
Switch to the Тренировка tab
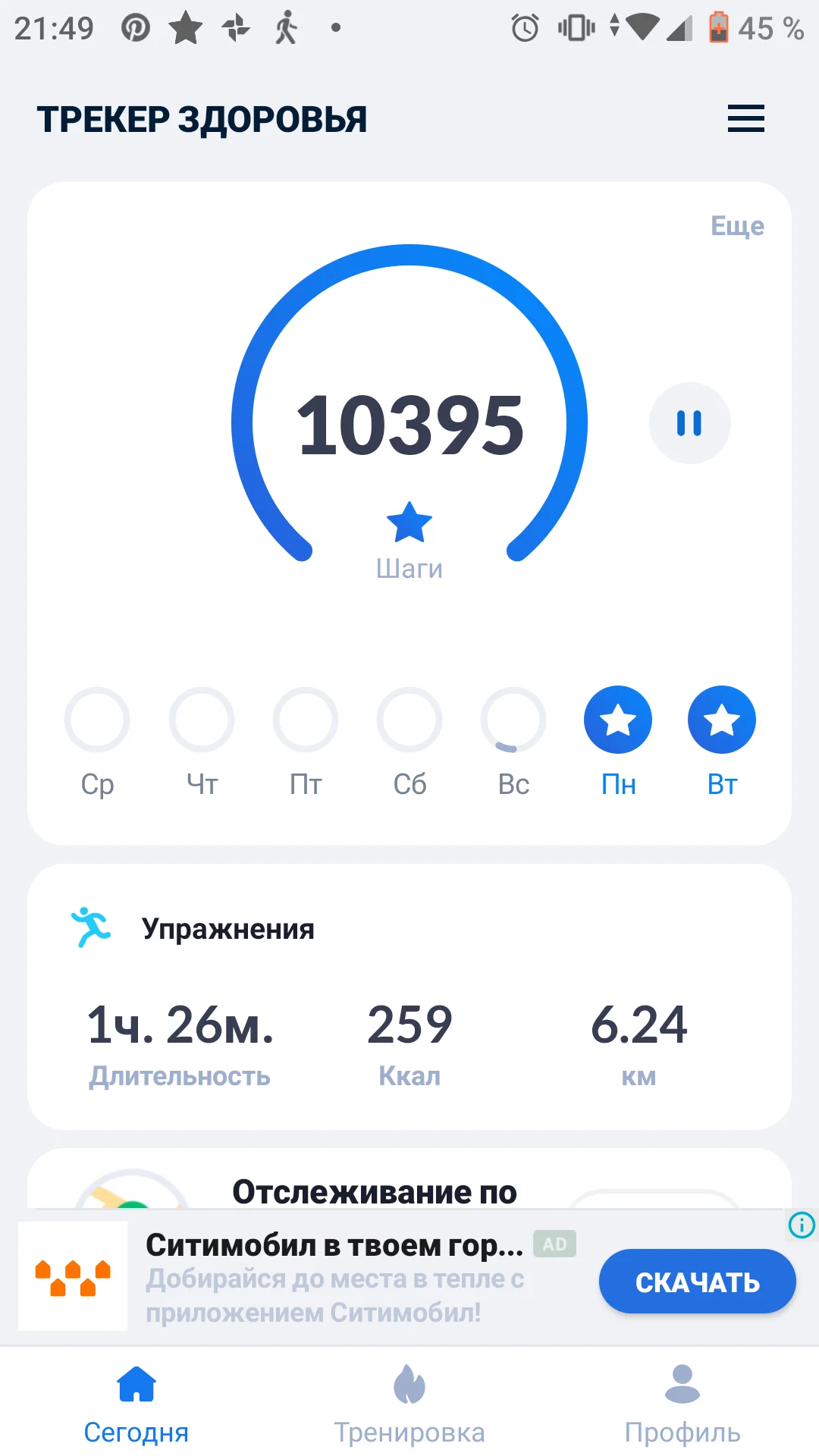pyautogui.click(x=409, y=1403)
